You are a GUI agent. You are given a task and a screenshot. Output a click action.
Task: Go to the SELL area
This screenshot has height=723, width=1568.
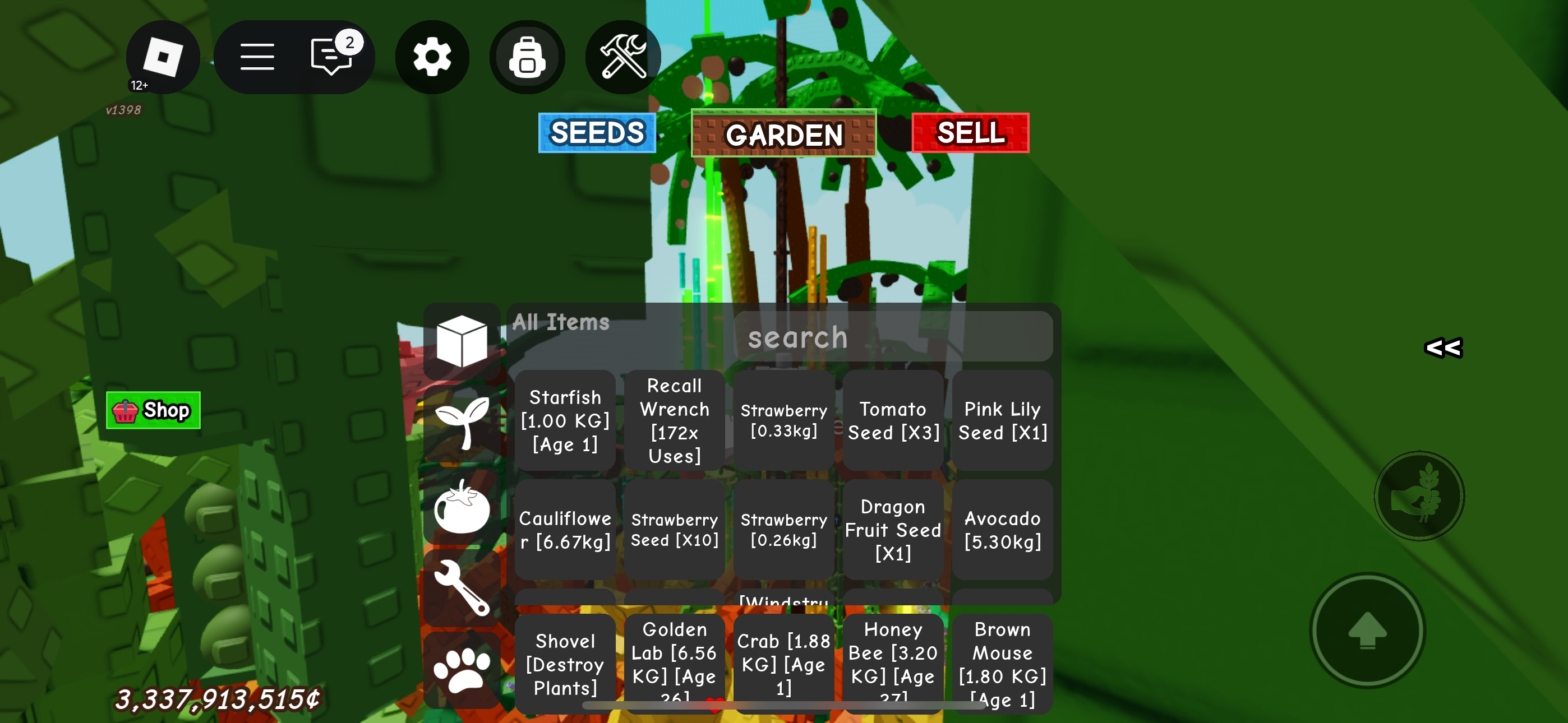(x=970, y=133)
